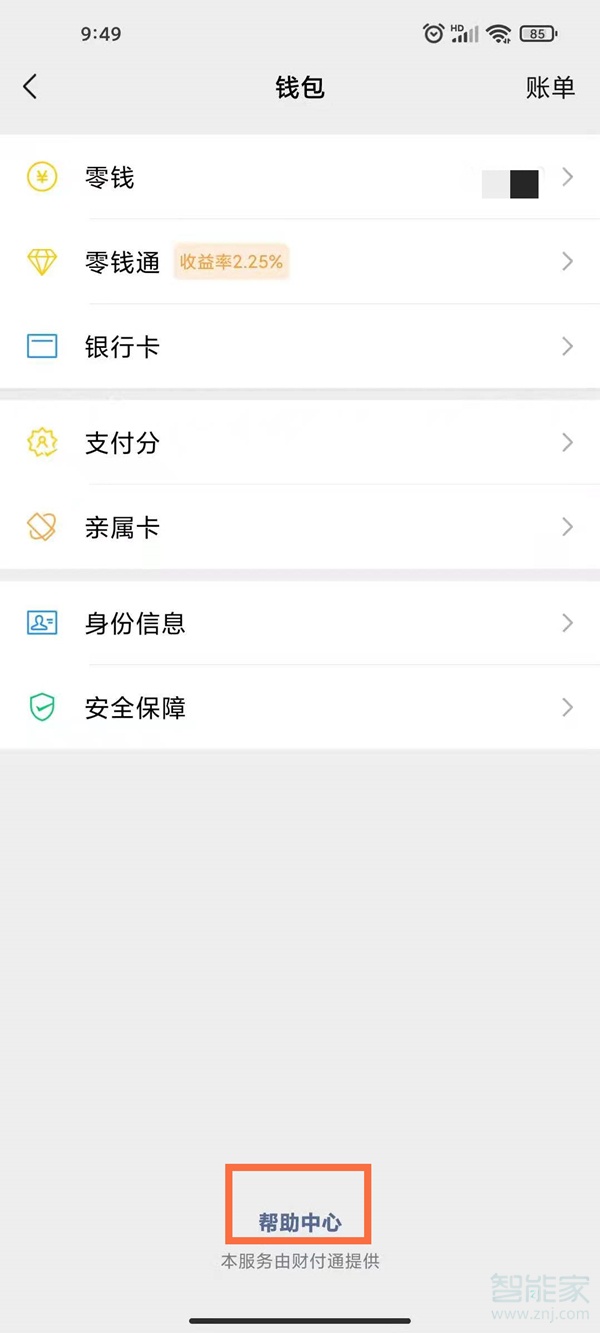Open 身份信息 identity details
The image size is (600, 1333).
click(x=300, y=623)
